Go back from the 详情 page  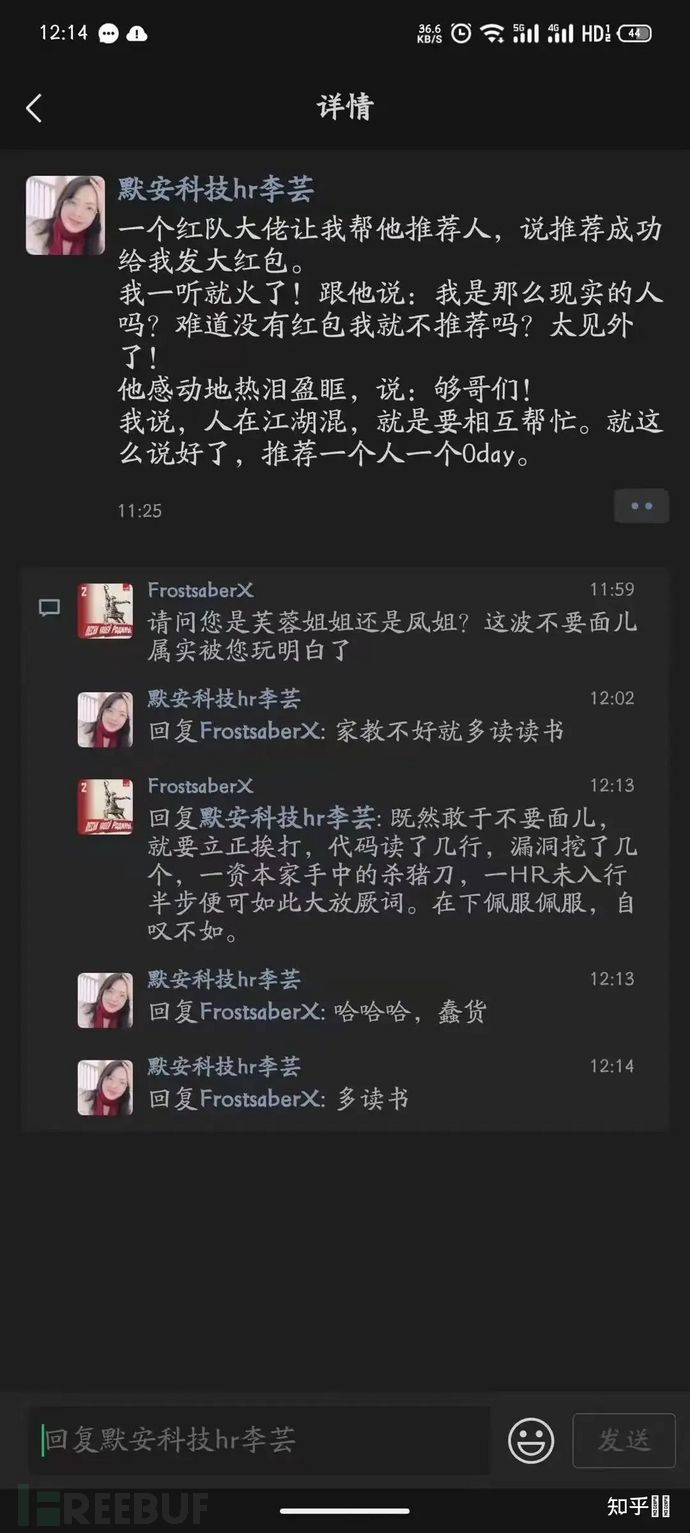[x=35, y=108]
